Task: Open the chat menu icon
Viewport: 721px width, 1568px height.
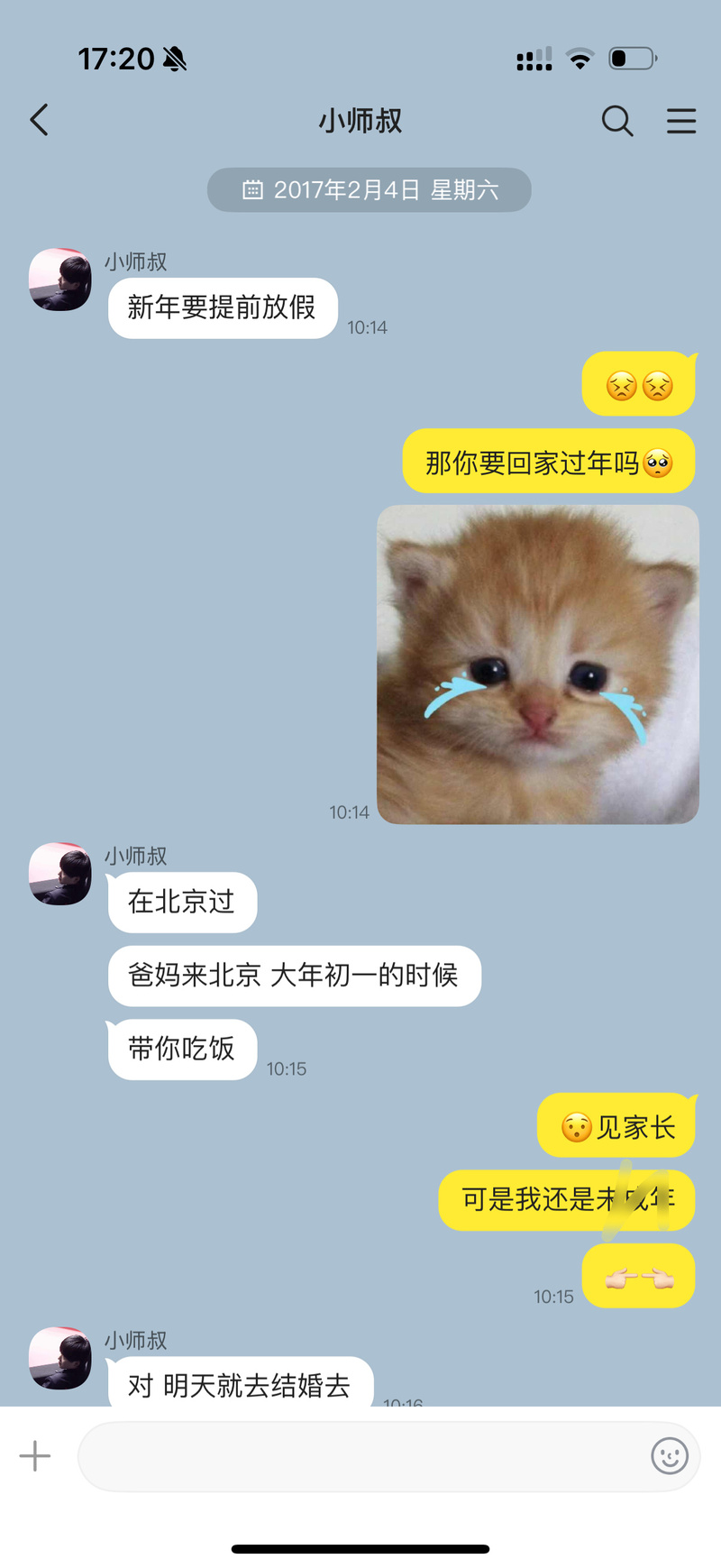Action: [681, 120]
